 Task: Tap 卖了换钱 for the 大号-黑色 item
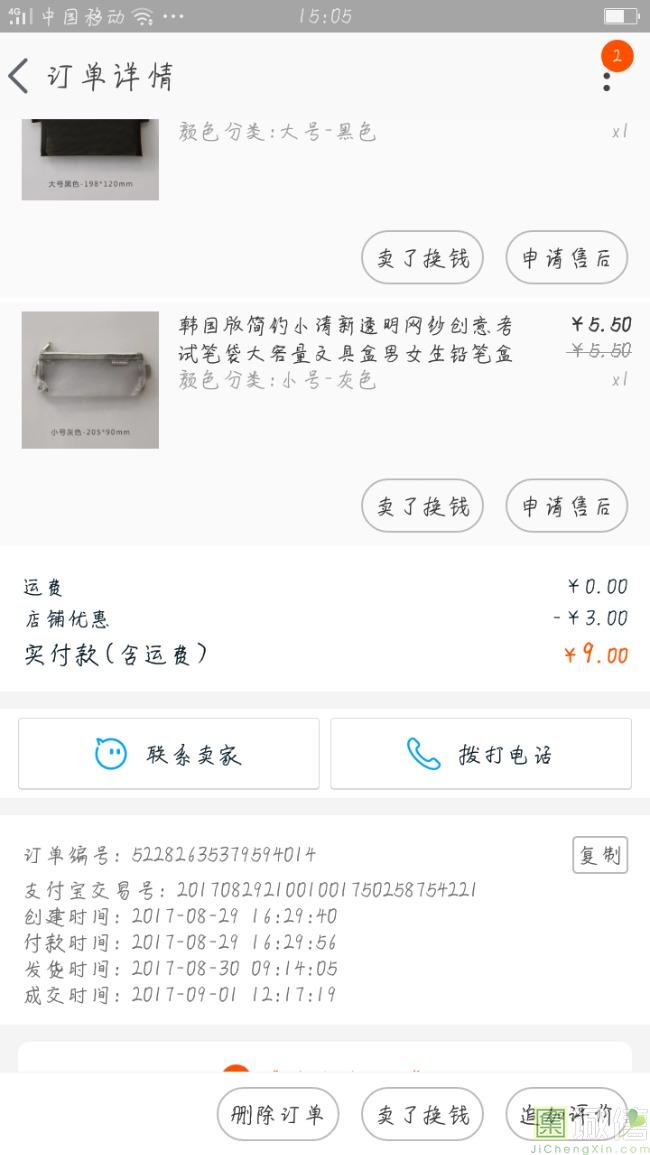[x=422, y=258]
